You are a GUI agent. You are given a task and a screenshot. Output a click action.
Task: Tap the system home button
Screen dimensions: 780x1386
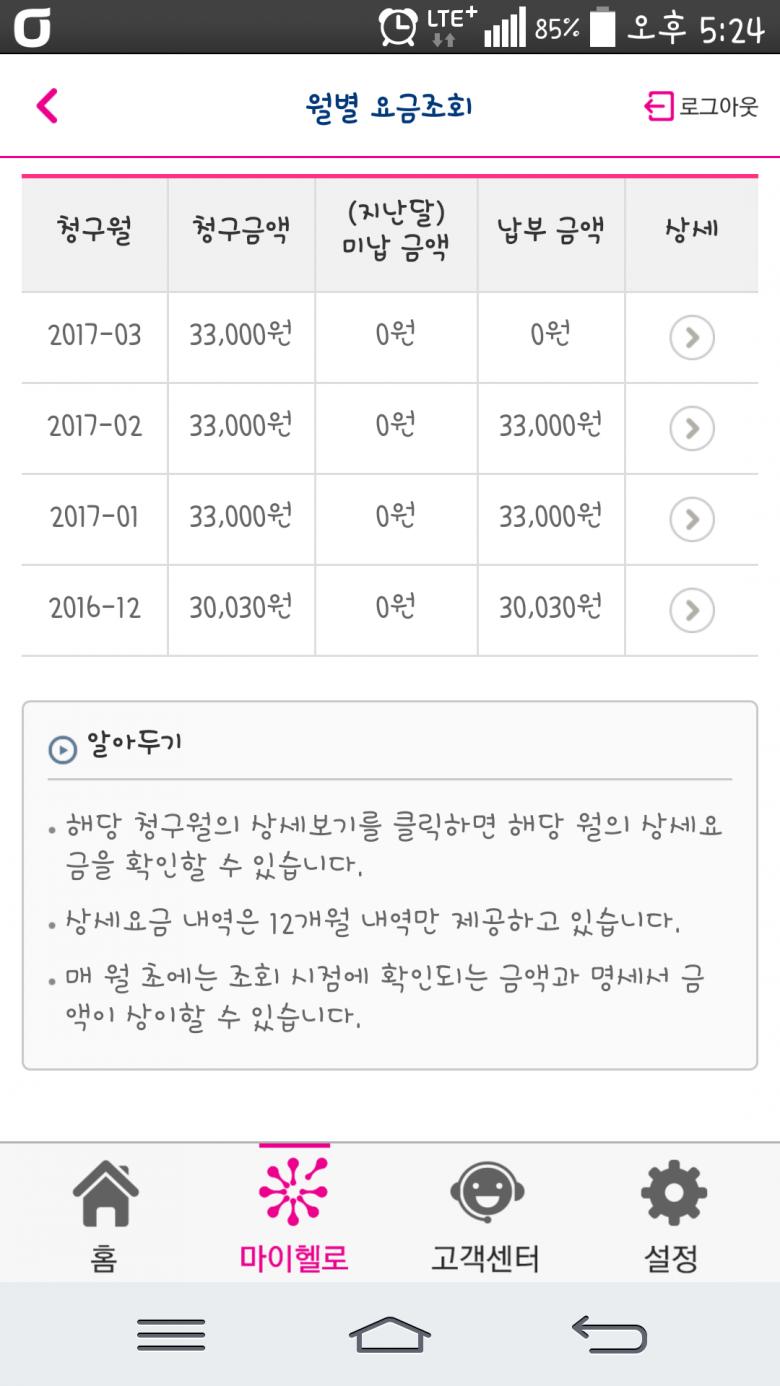(390, 1335)
